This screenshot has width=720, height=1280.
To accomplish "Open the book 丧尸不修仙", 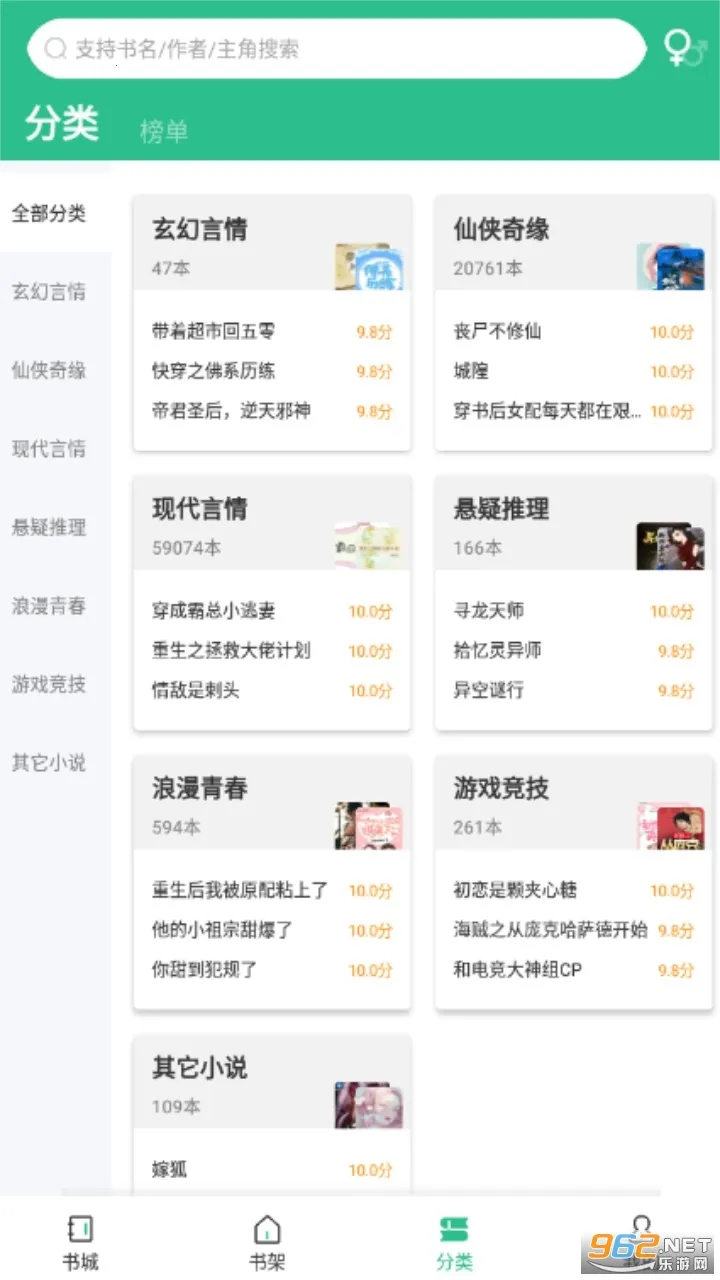I will (x=498, y=331).
